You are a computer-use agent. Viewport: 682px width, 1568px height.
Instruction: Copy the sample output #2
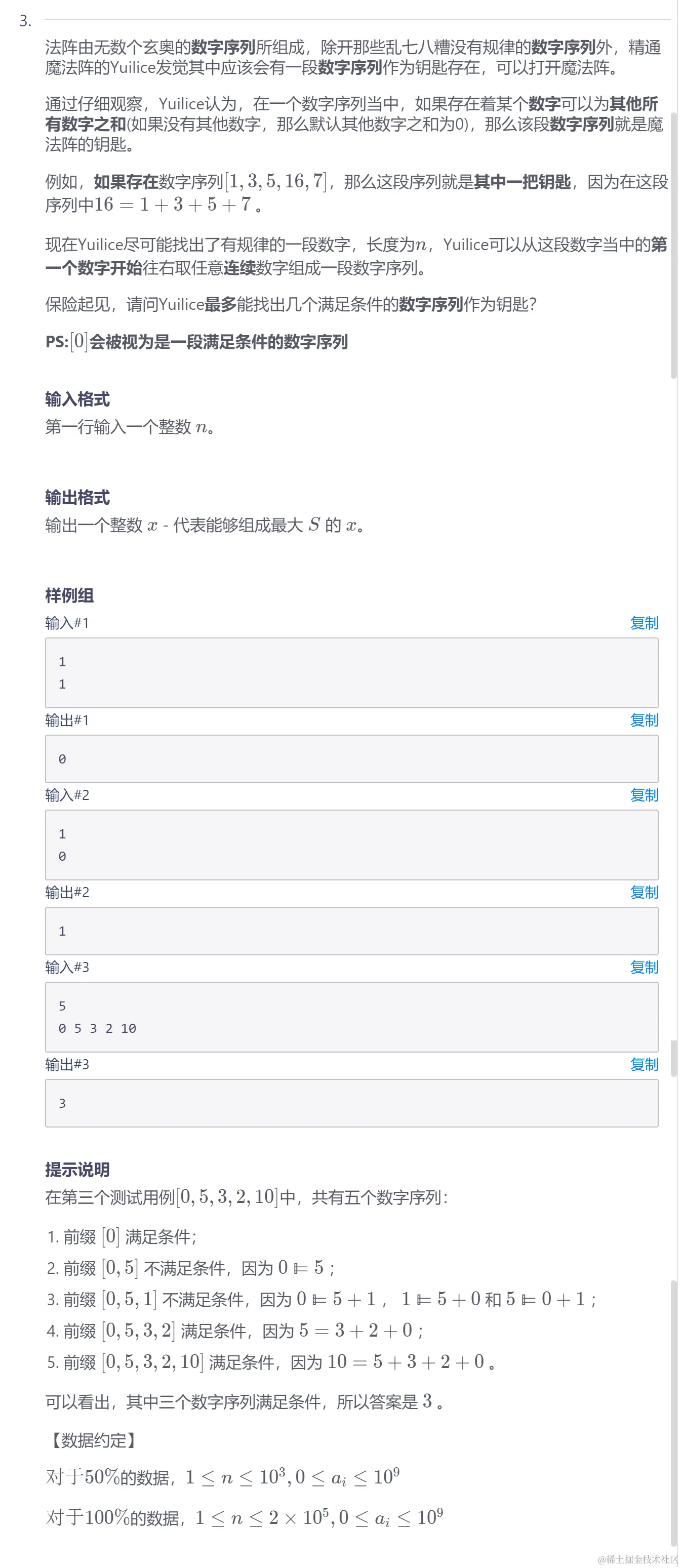click(x=644, y=893)
